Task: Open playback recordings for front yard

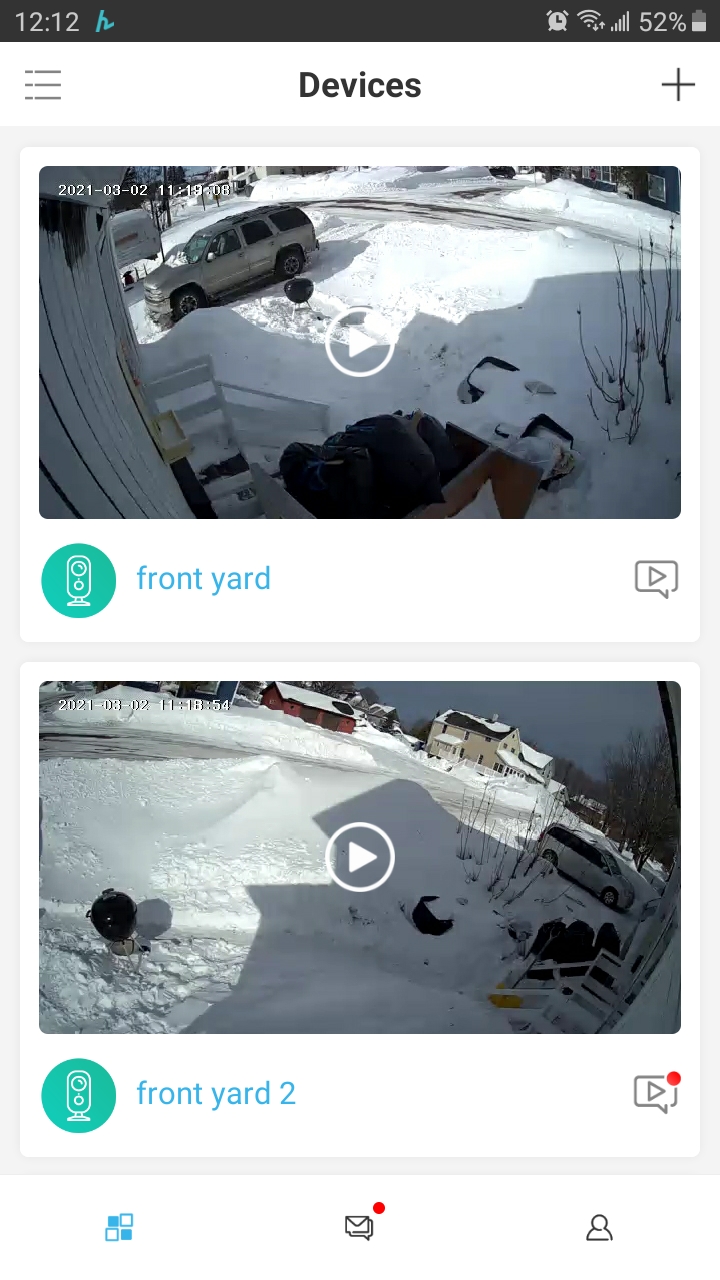Action: pyautogui.click(x=656, y=579)
